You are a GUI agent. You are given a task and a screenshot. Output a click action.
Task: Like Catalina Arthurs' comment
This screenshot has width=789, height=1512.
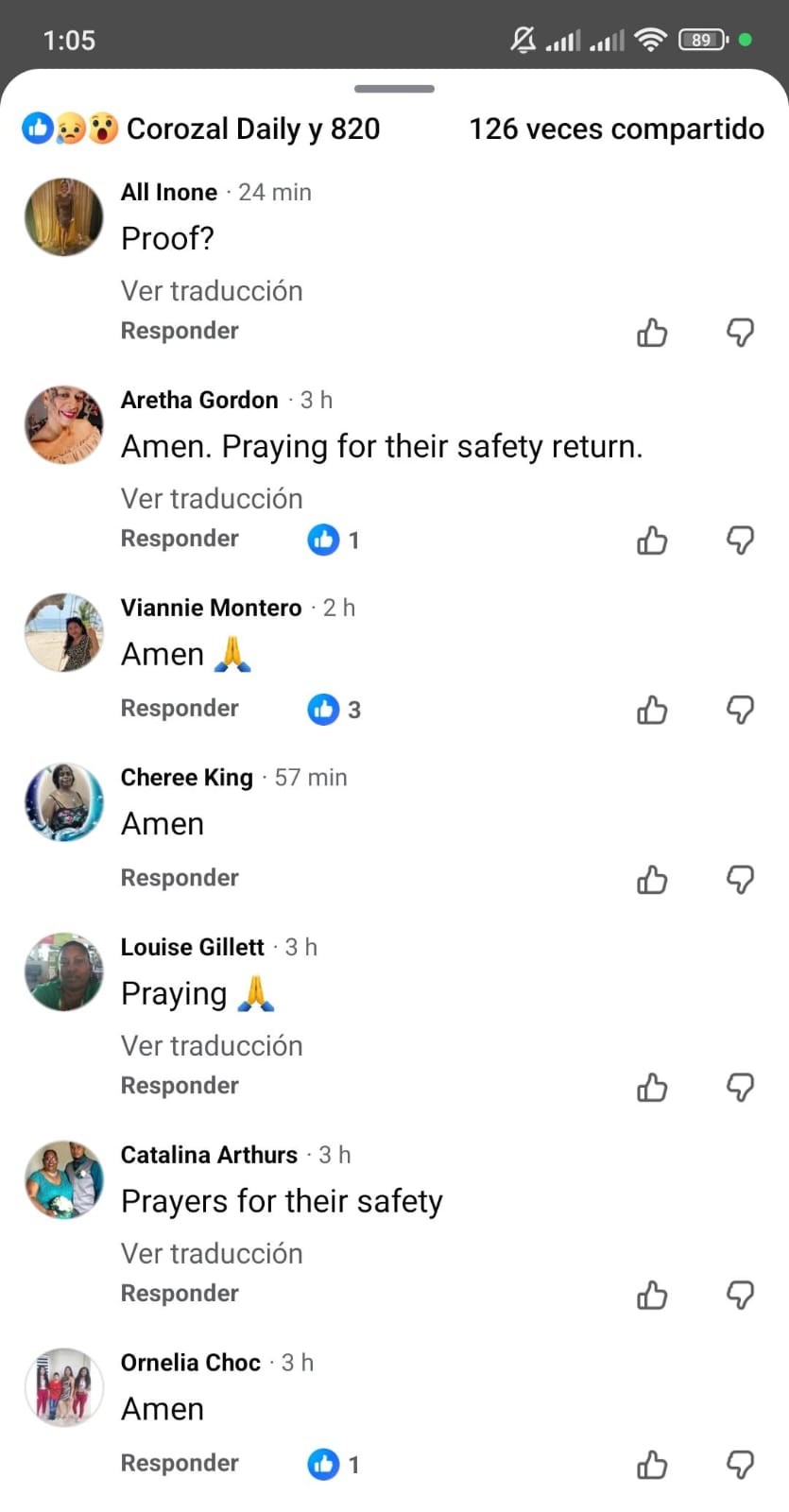tap(652, 1295)
